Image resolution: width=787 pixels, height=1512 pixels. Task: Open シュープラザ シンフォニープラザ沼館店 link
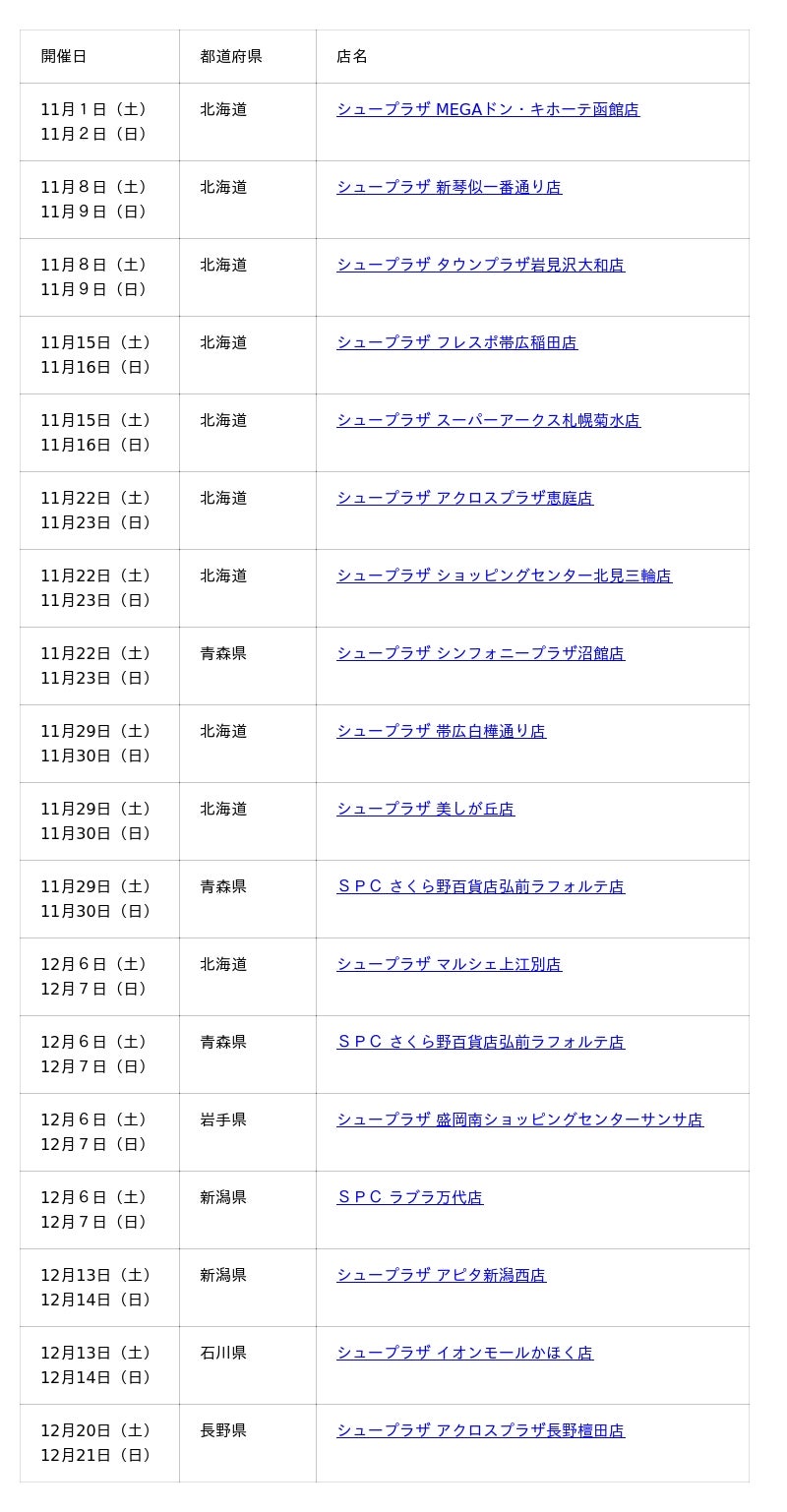pos(480,653)
